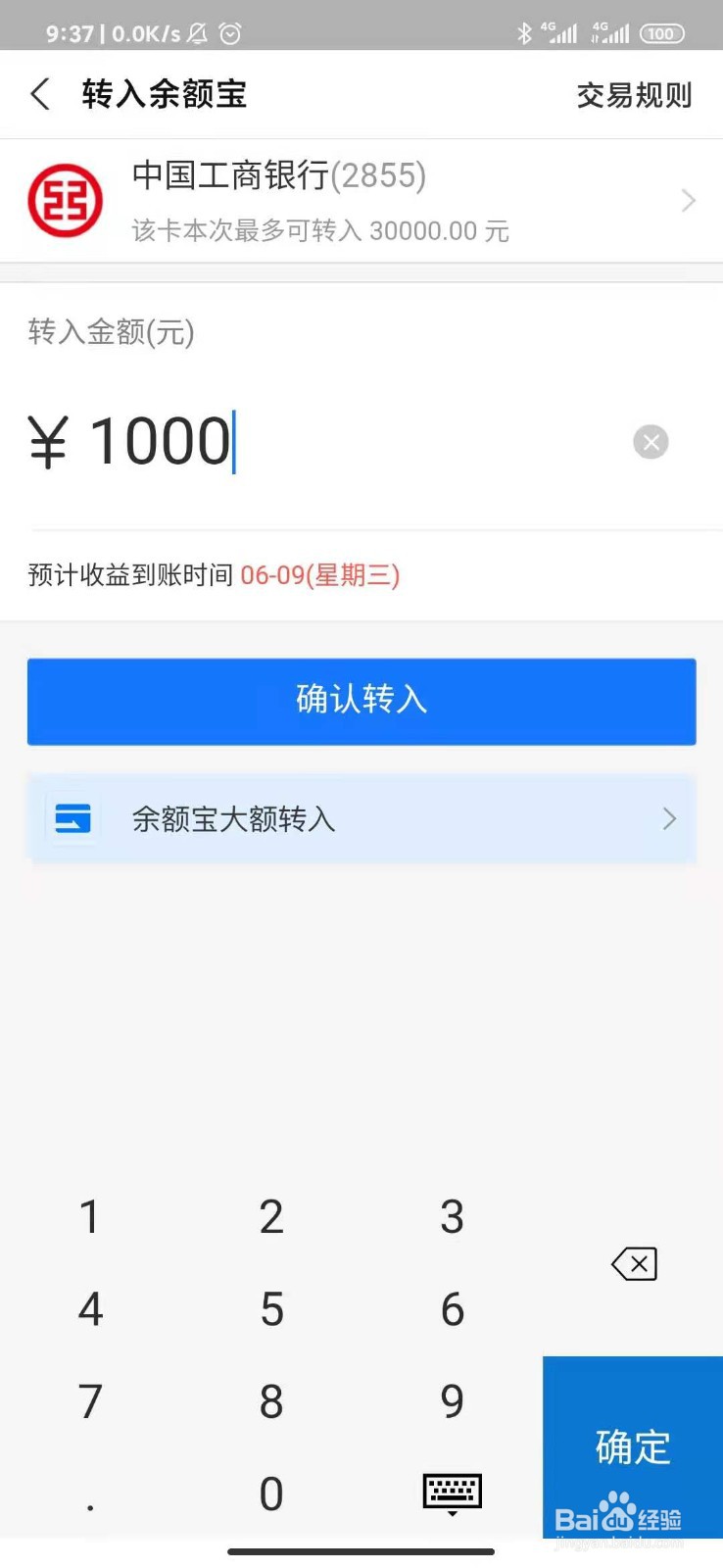Click the ICBC bank logo

(65, 200)
